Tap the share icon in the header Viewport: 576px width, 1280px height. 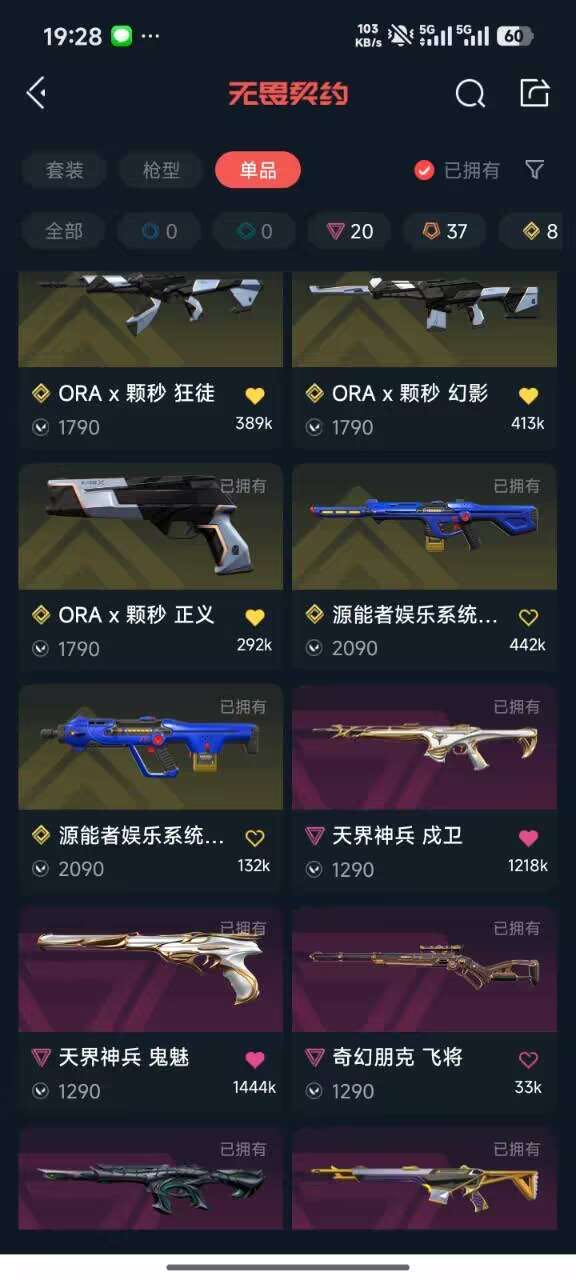pyautogui.click(x=535, y=93)
